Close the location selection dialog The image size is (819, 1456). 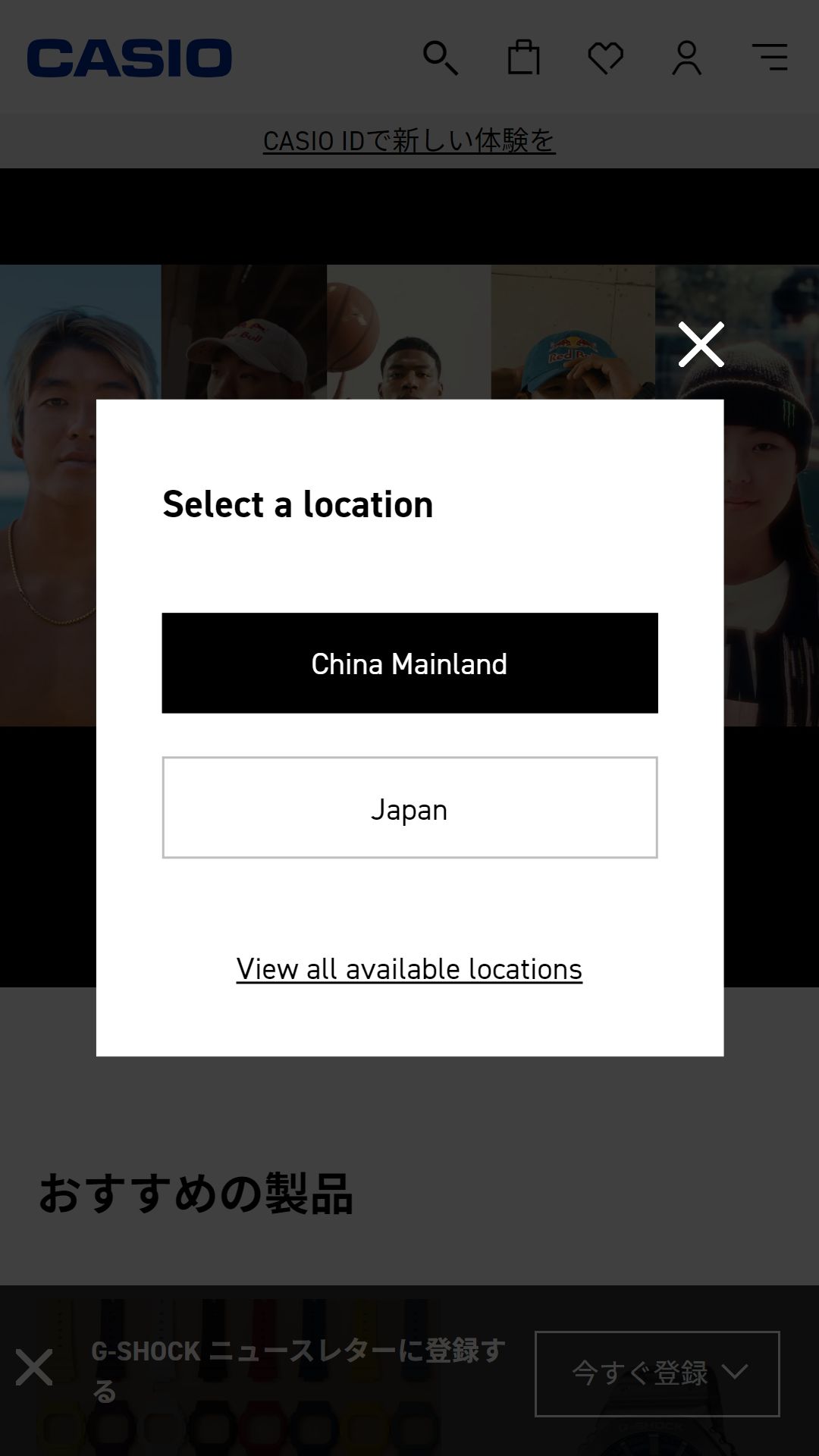(x=701, y=344)
